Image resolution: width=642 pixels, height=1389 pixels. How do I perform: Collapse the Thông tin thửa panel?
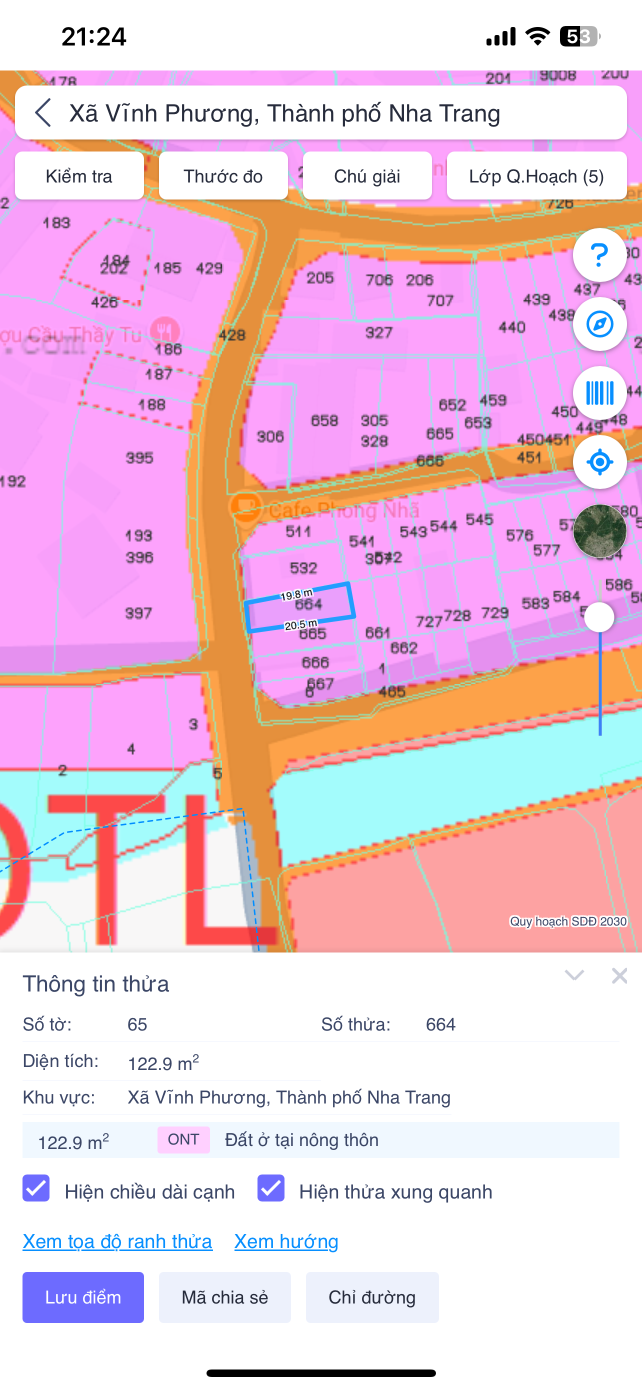pos(574,976)
